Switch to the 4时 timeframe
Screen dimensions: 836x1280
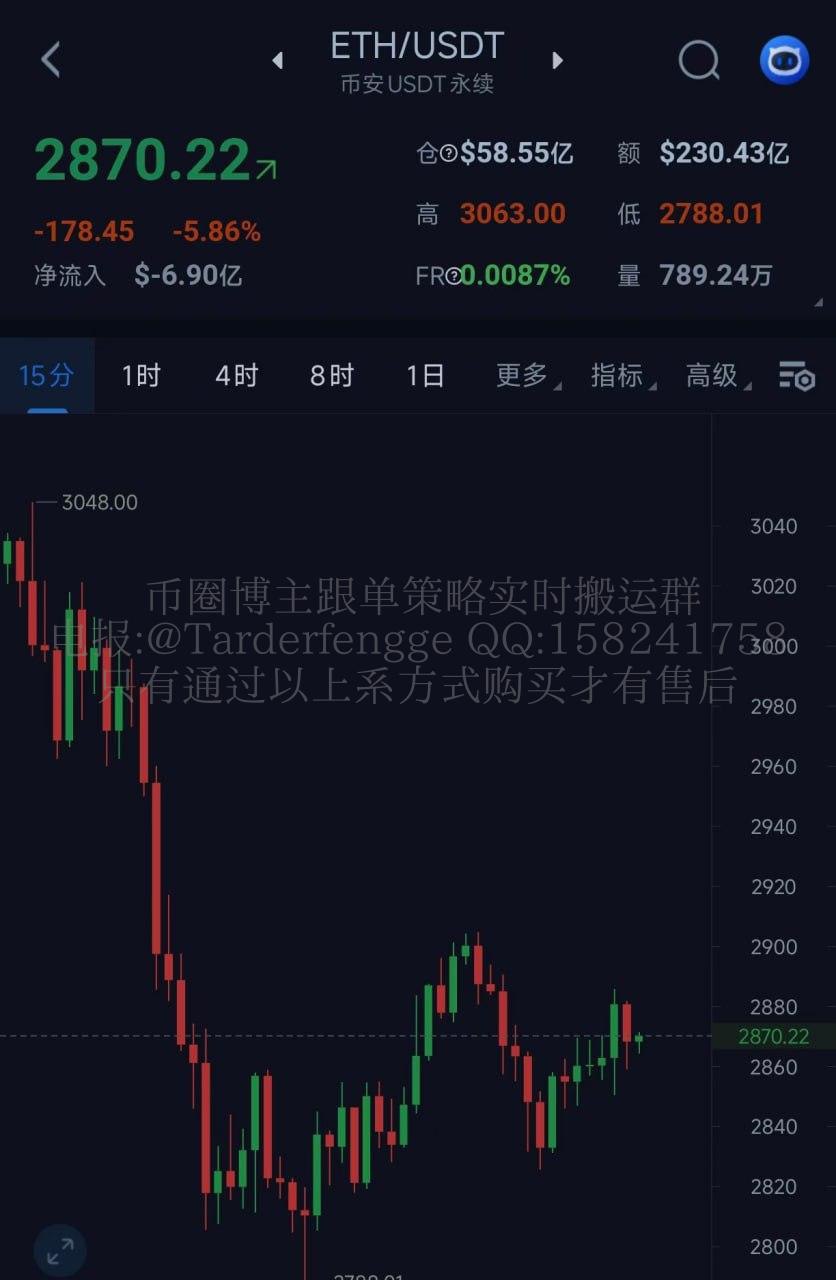236,376
